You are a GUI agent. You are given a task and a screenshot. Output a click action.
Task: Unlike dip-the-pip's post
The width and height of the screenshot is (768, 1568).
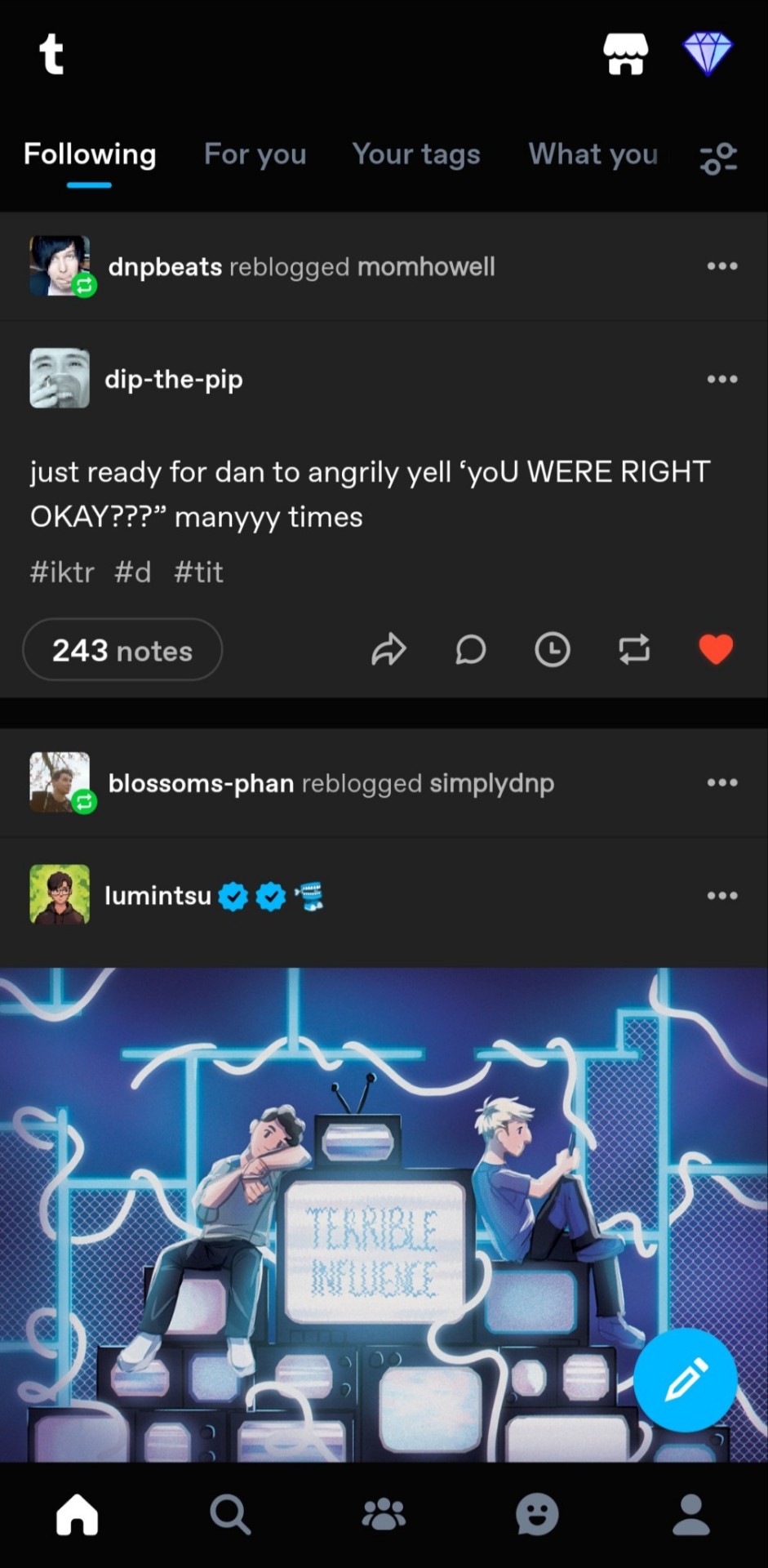pos(716,650)
